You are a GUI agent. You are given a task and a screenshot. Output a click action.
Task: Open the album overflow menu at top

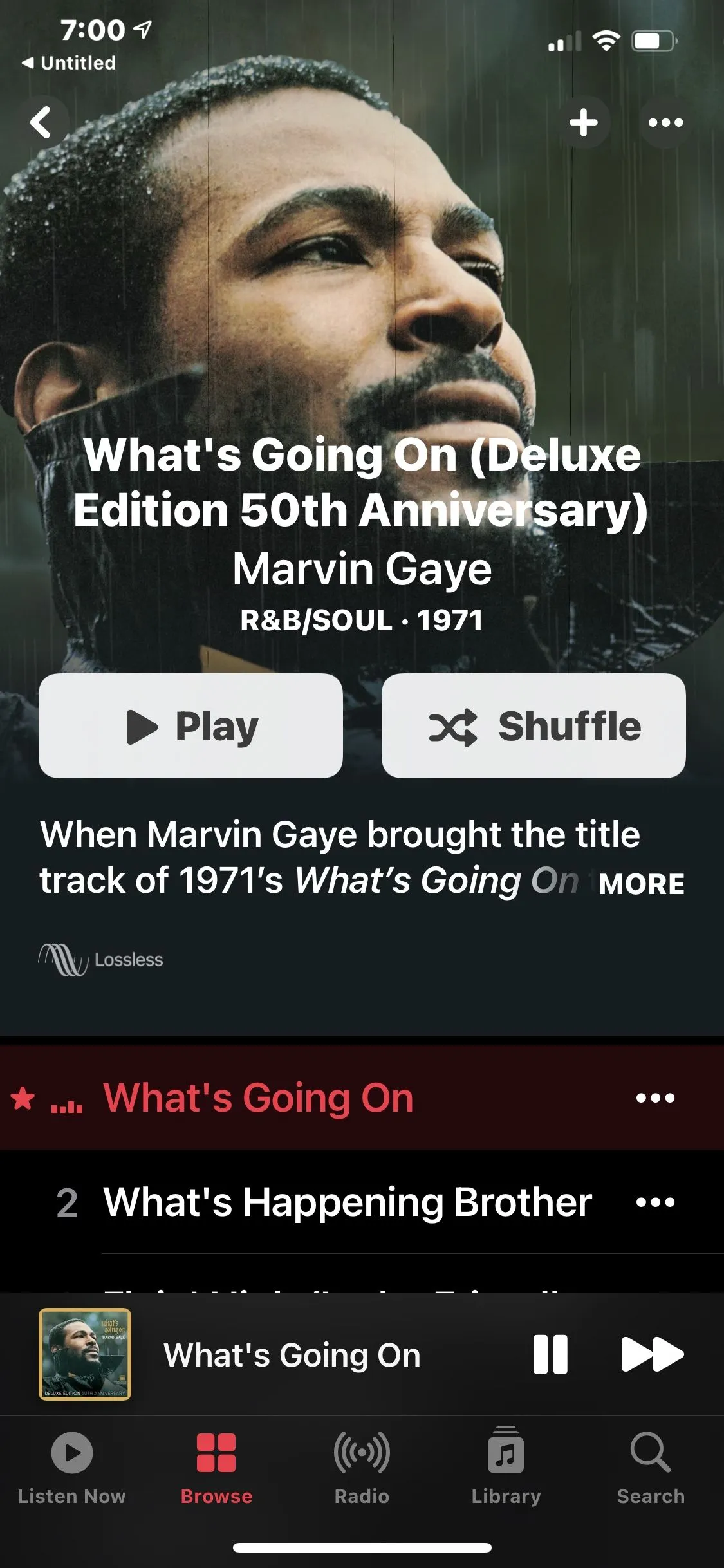[665, 122]
